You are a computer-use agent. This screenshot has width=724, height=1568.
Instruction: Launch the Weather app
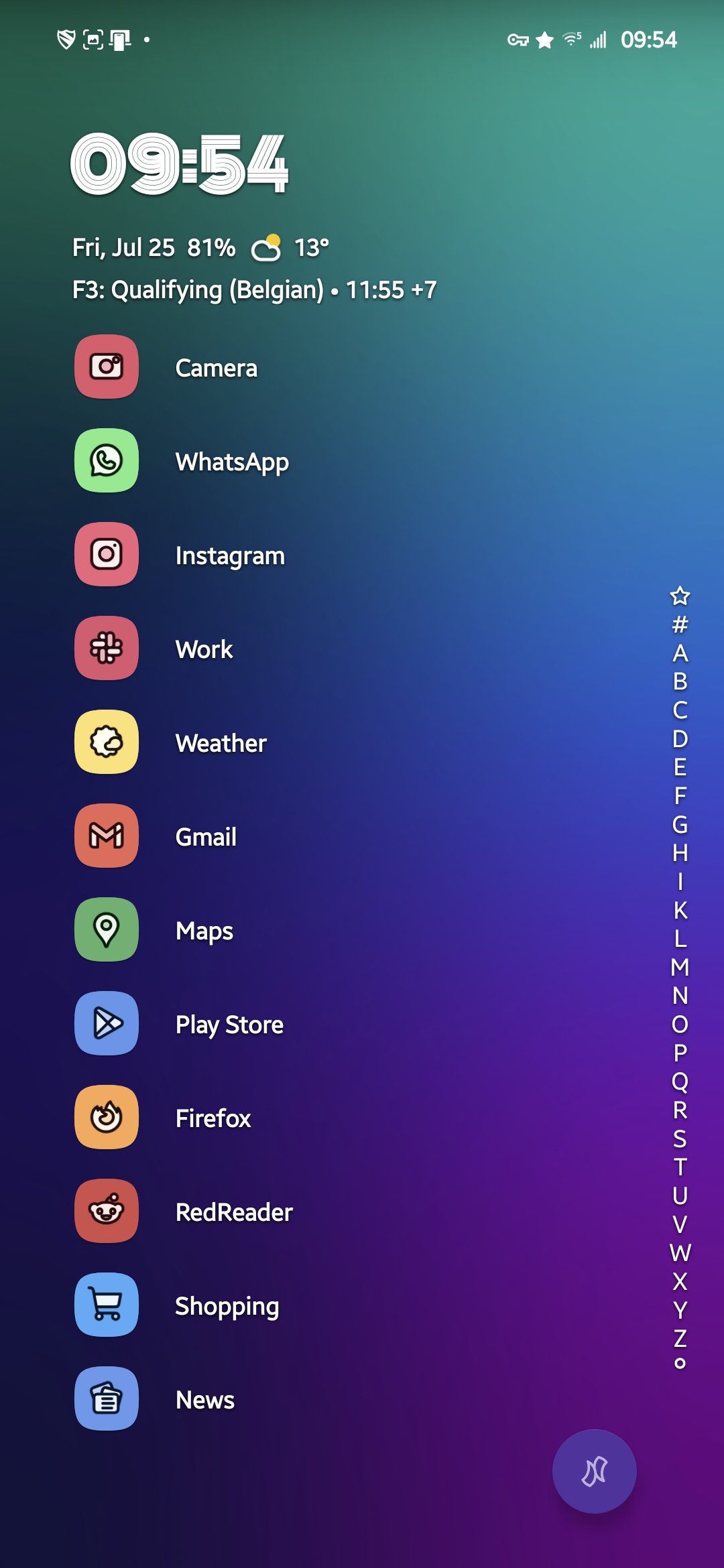[107, 742]
